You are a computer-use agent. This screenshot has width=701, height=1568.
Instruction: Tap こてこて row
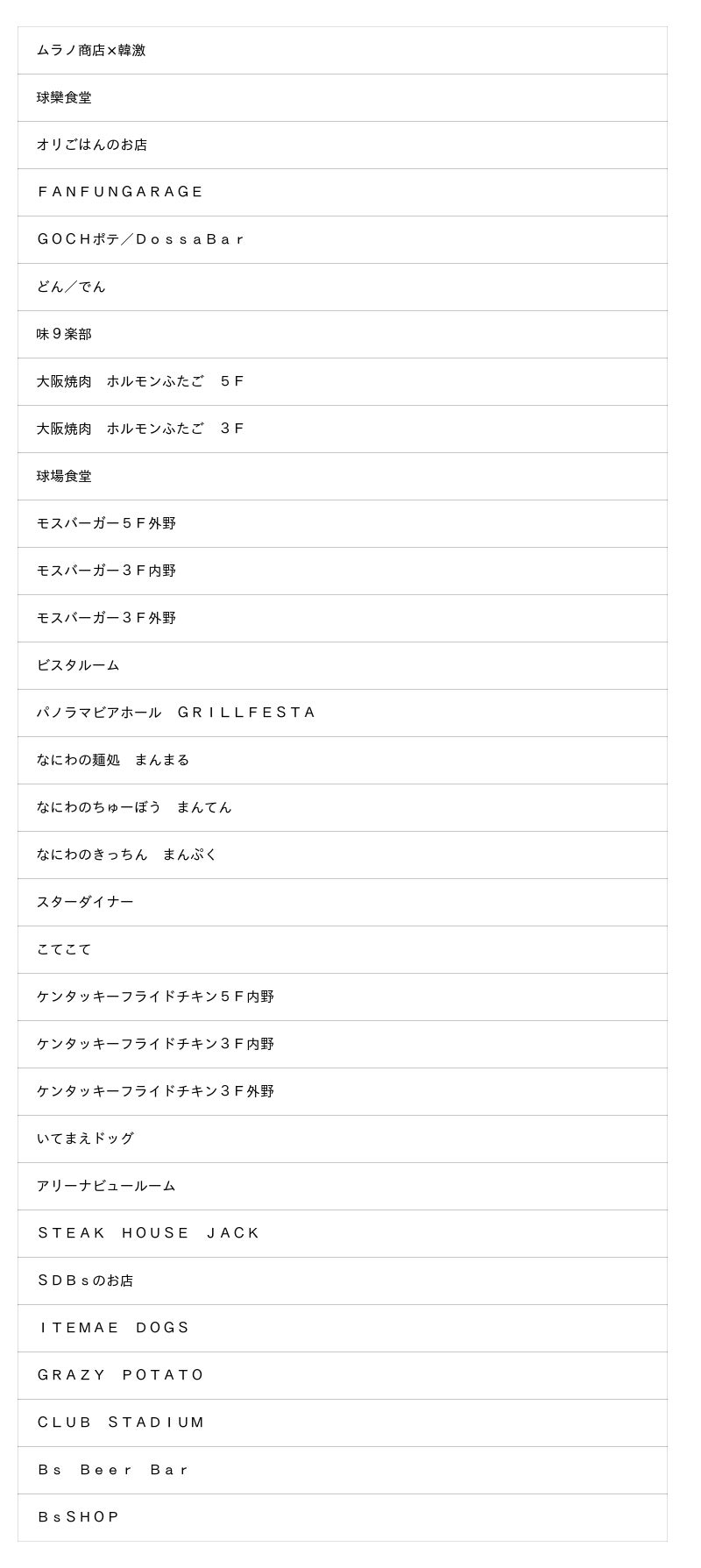click(342, 950)
